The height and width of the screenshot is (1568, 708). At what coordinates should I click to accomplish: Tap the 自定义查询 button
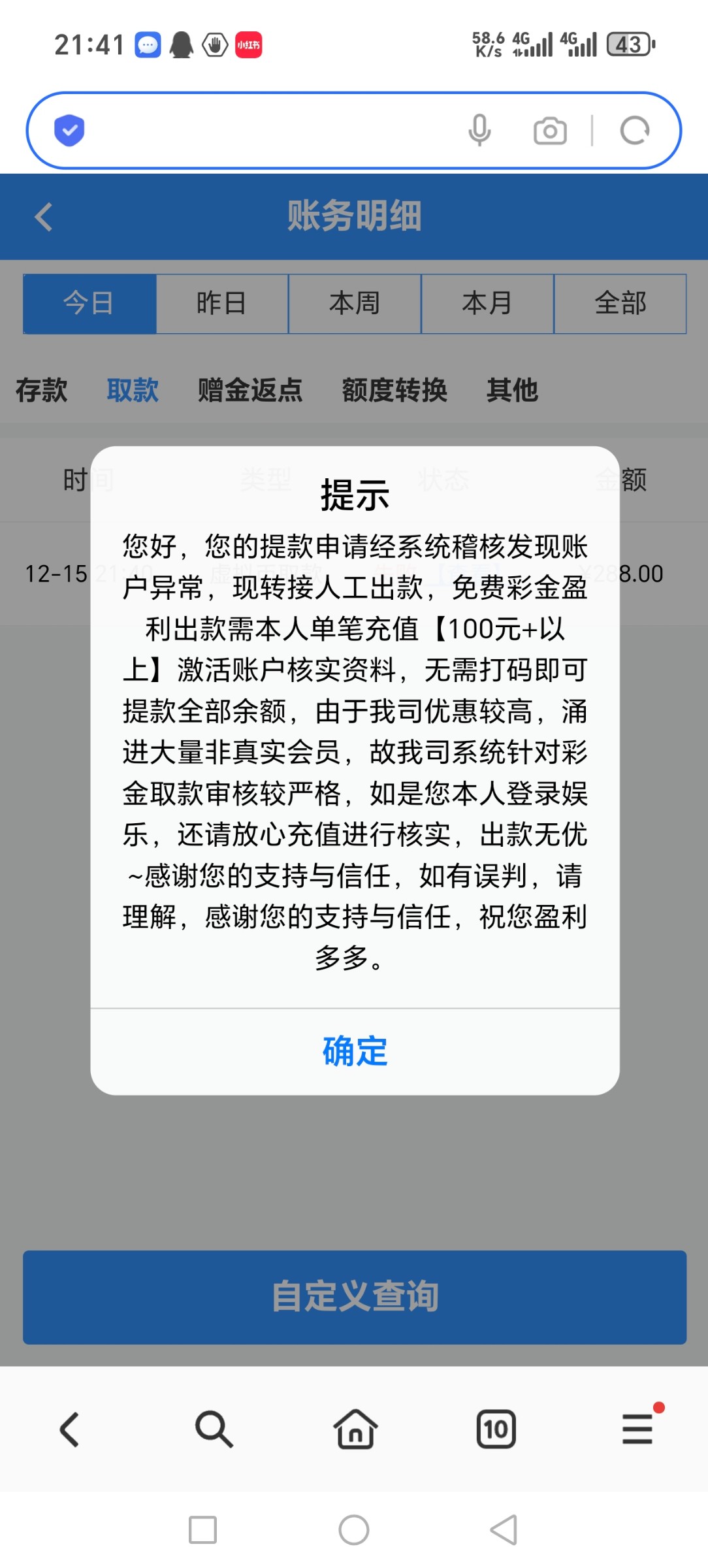click(x=355, y=1297)
